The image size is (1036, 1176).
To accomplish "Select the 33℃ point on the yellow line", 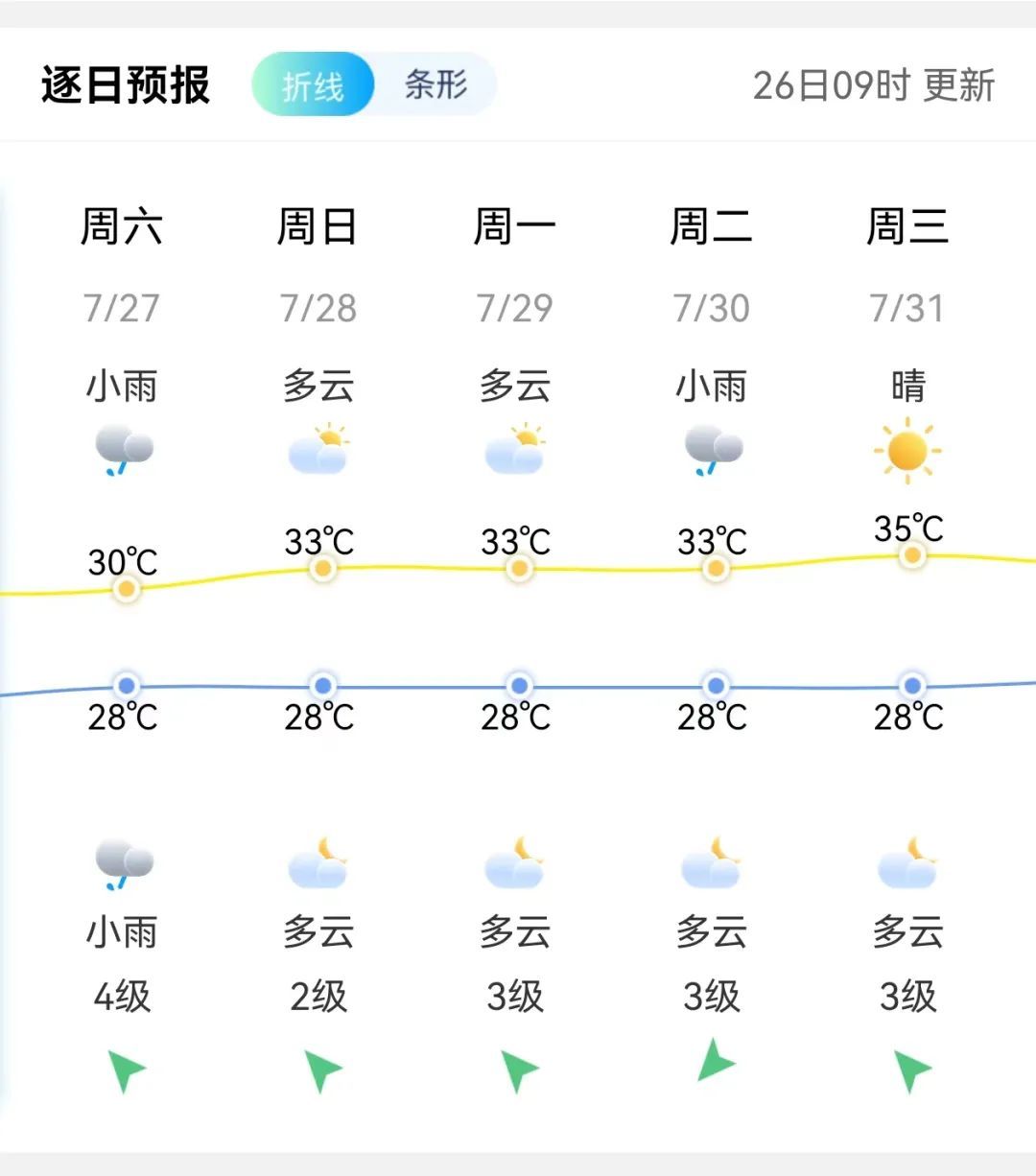I will [321, 567].
